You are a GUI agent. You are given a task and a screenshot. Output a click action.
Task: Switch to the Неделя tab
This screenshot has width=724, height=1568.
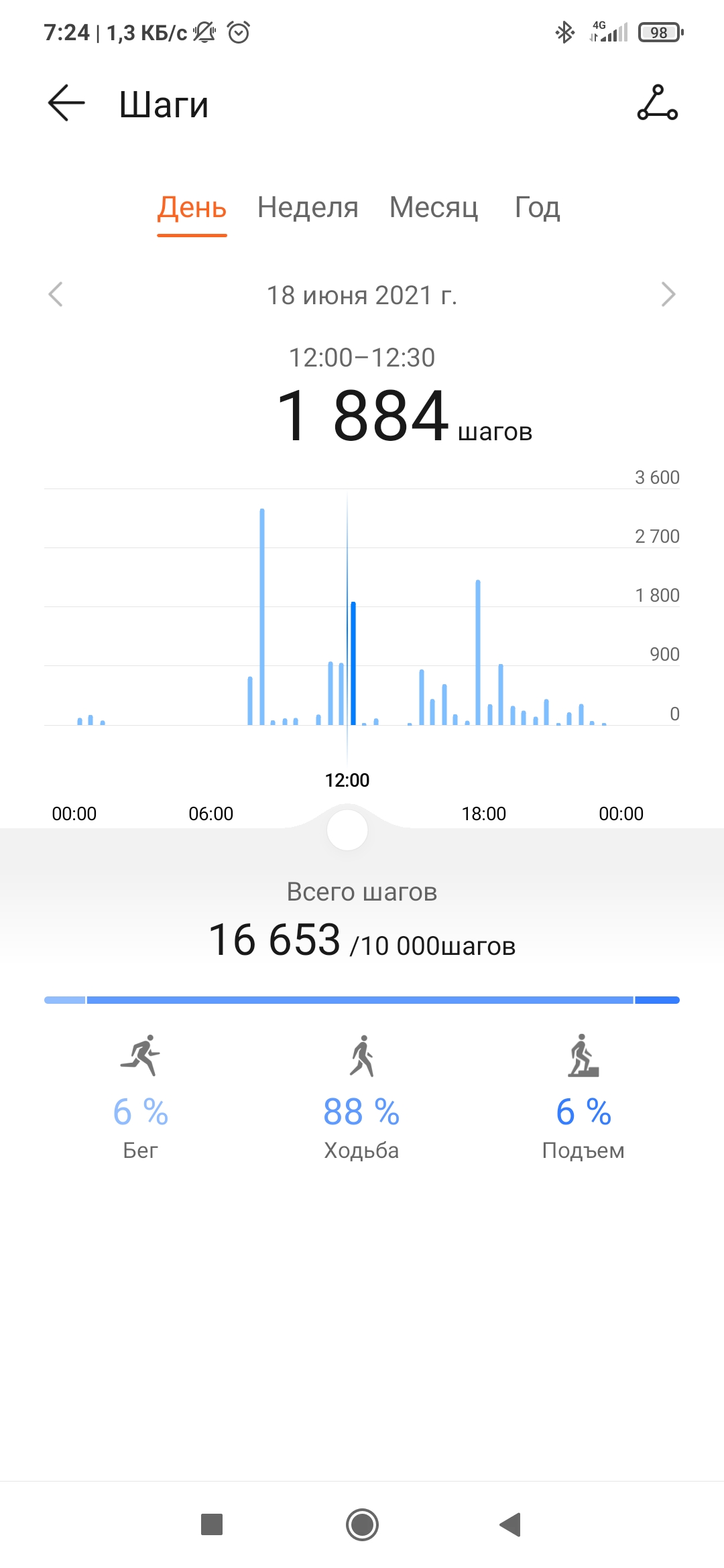click(x=308, y=208)
